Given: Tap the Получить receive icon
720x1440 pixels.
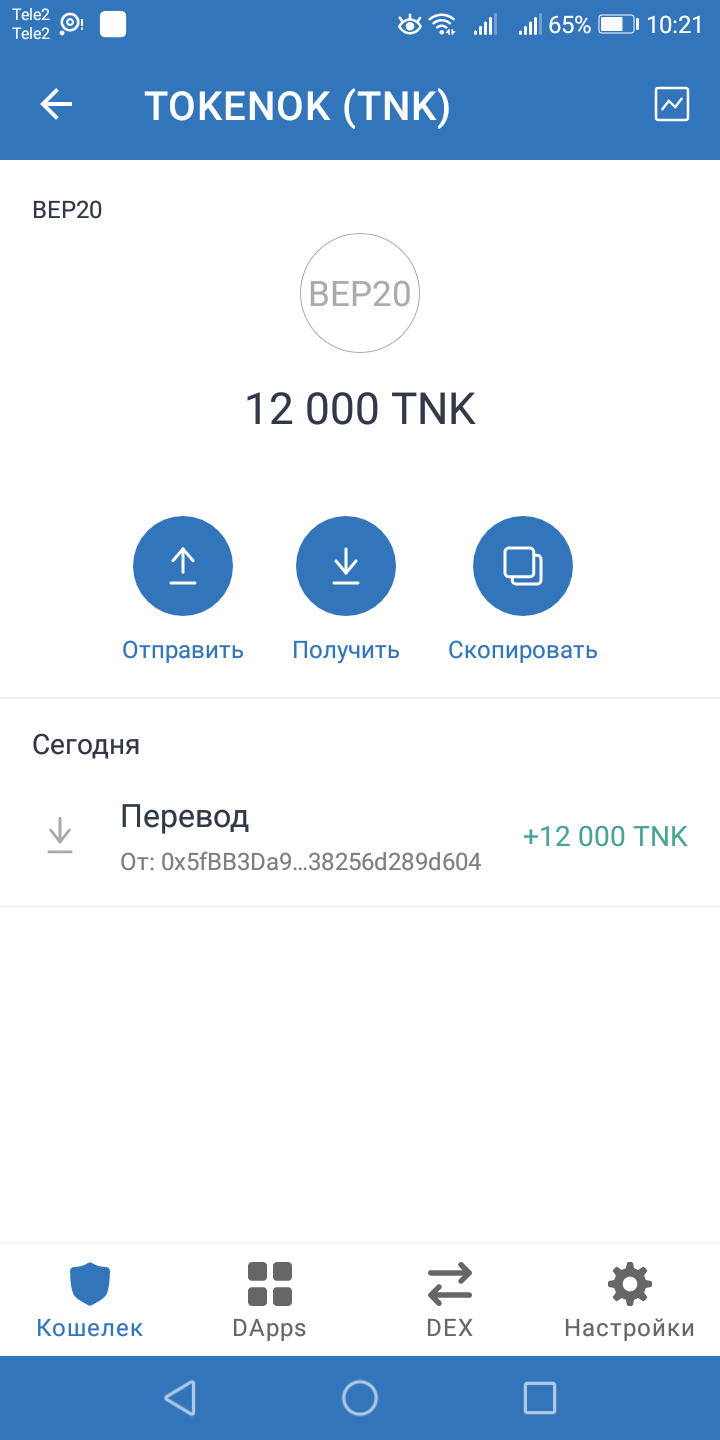Looking at the screenshot, I should pyautogui.click(x=346, y=565).
